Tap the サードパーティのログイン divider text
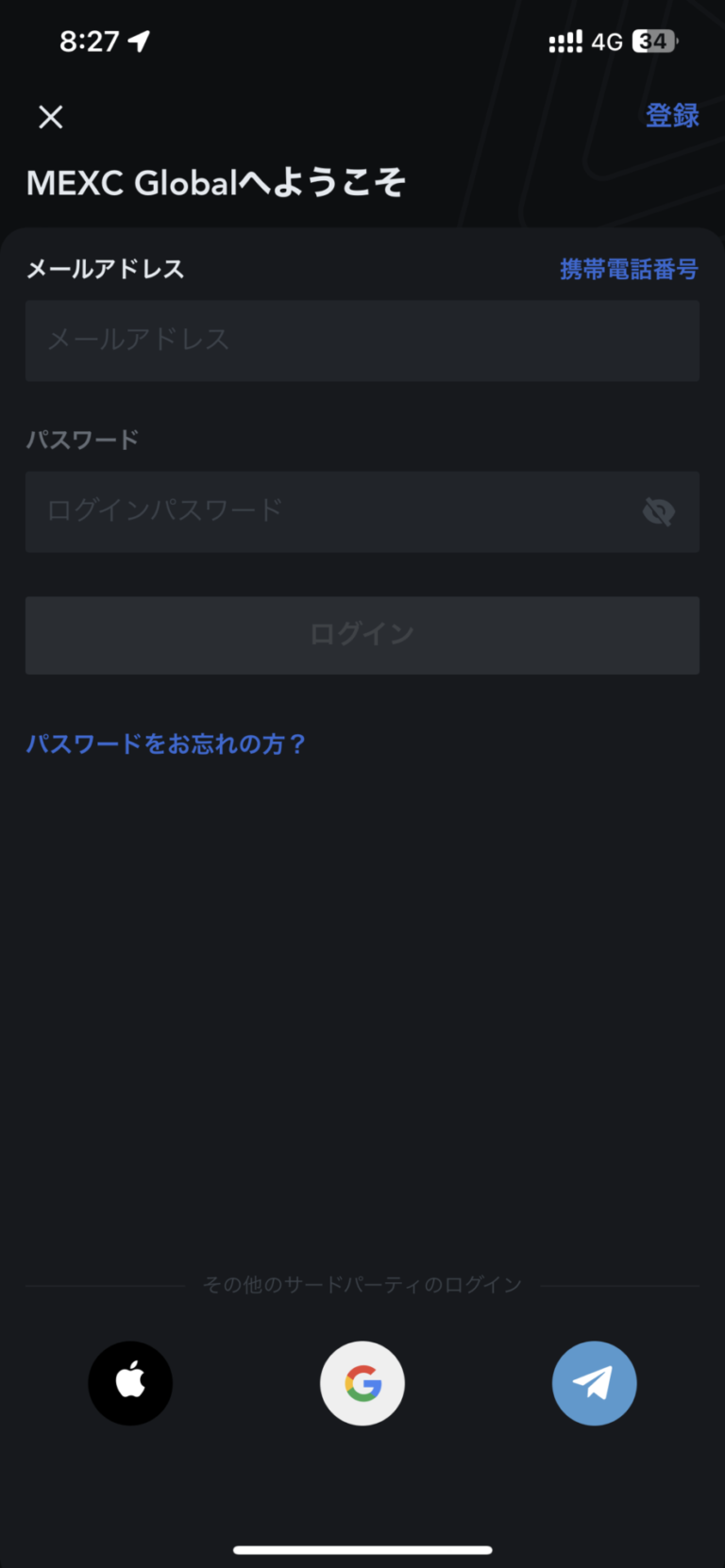725x1568 pixels. (362, 1283)
